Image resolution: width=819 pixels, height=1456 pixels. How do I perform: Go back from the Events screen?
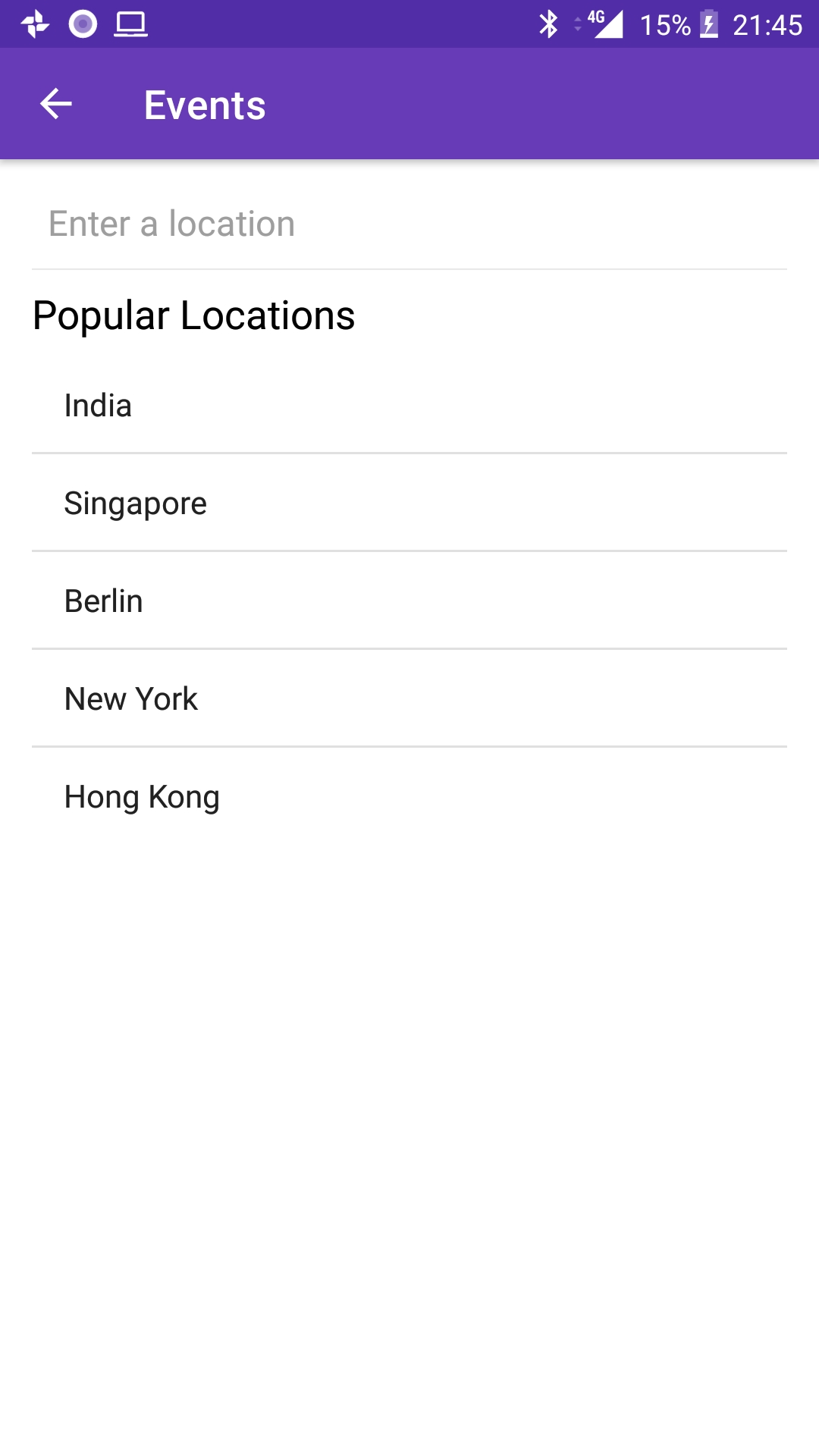click(x=55, y=104)
